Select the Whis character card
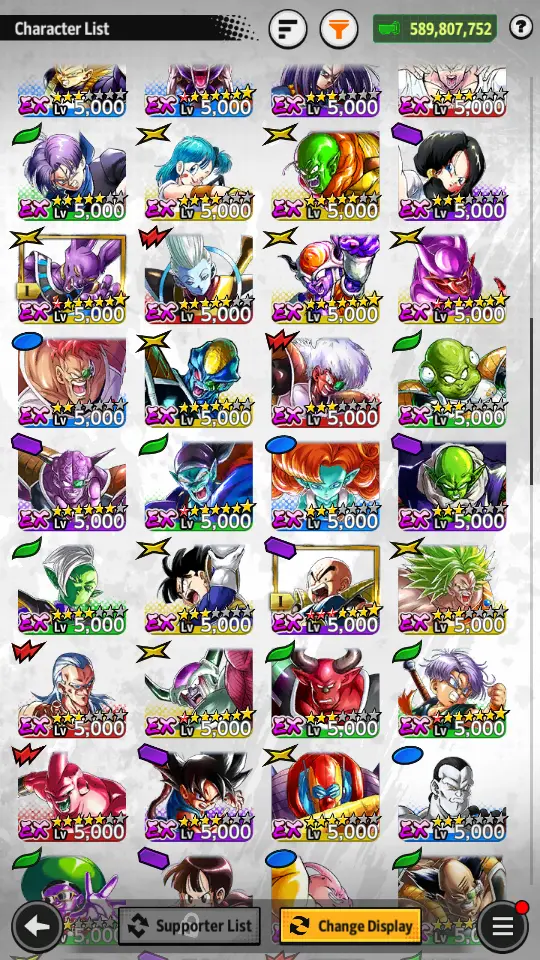540x960 pixels. point(198,279)
